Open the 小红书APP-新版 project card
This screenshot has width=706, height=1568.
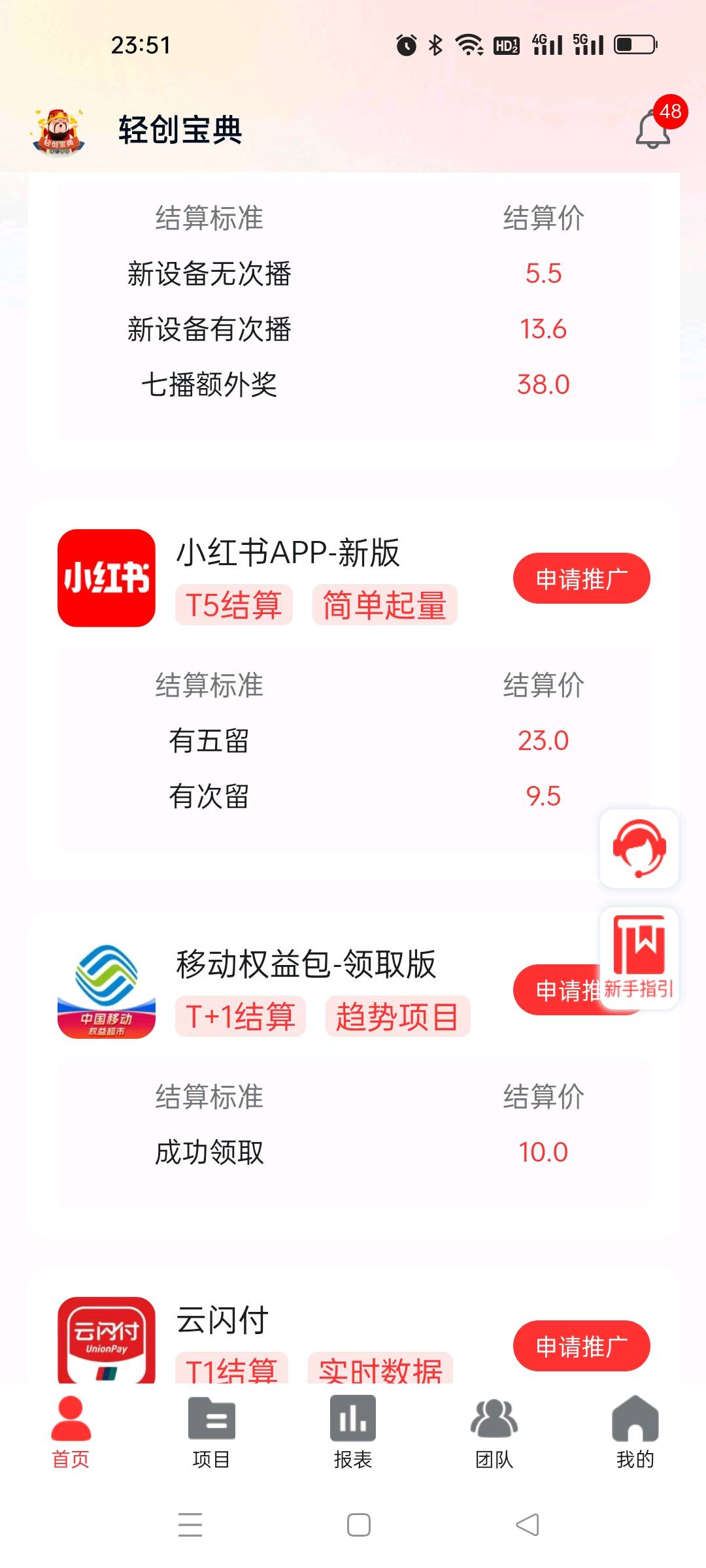(x=288, y=553)
